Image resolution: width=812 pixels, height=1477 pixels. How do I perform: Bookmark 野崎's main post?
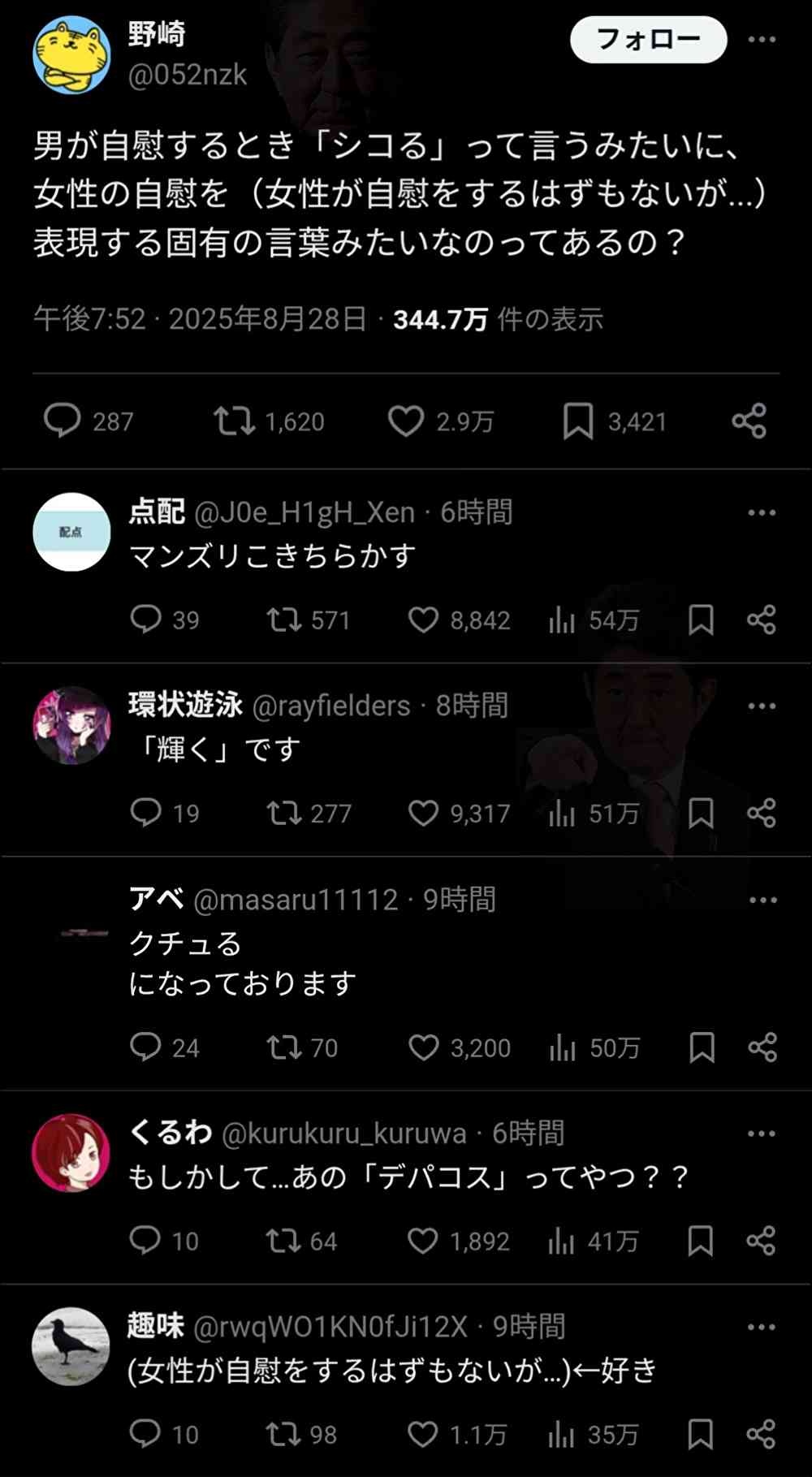577,421
